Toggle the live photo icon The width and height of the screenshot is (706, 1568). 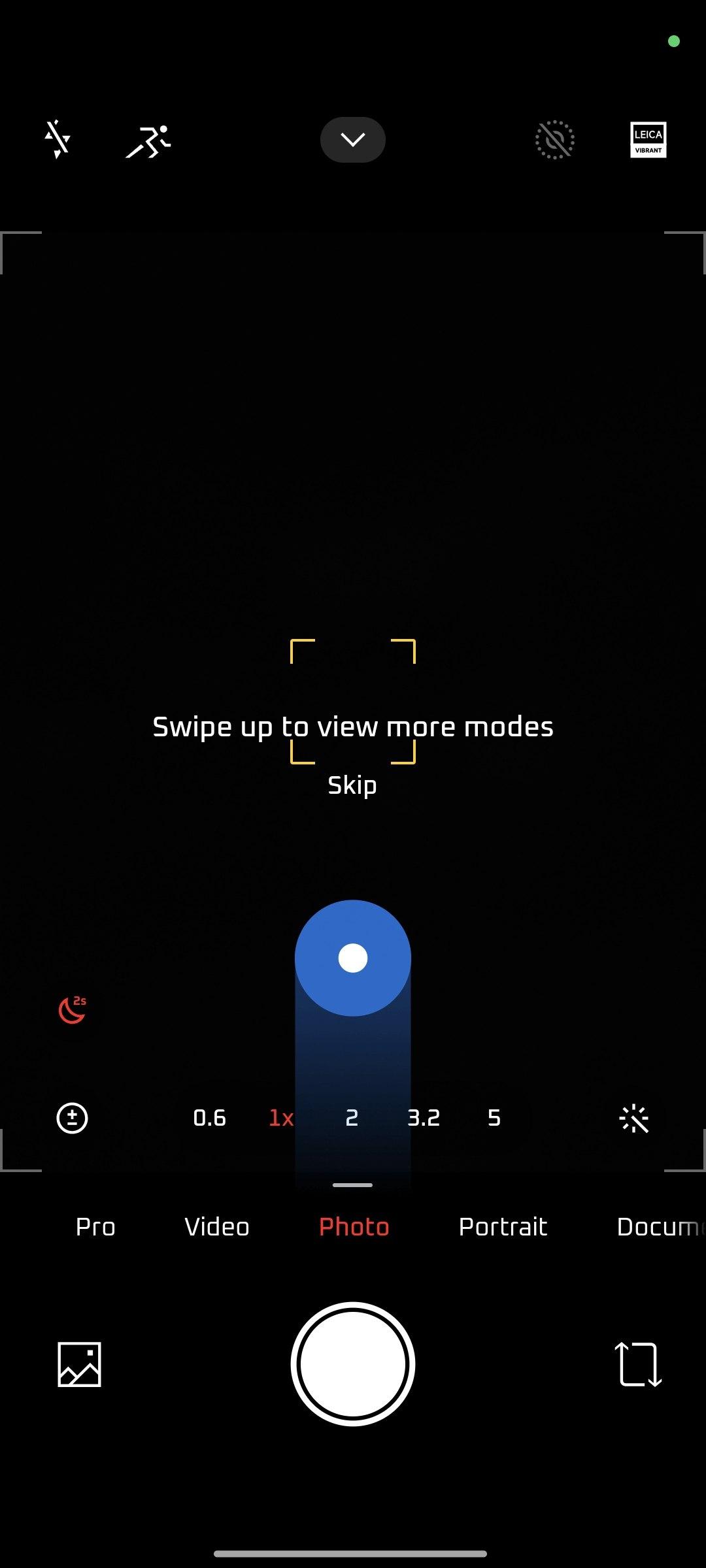tap(554, 140)
